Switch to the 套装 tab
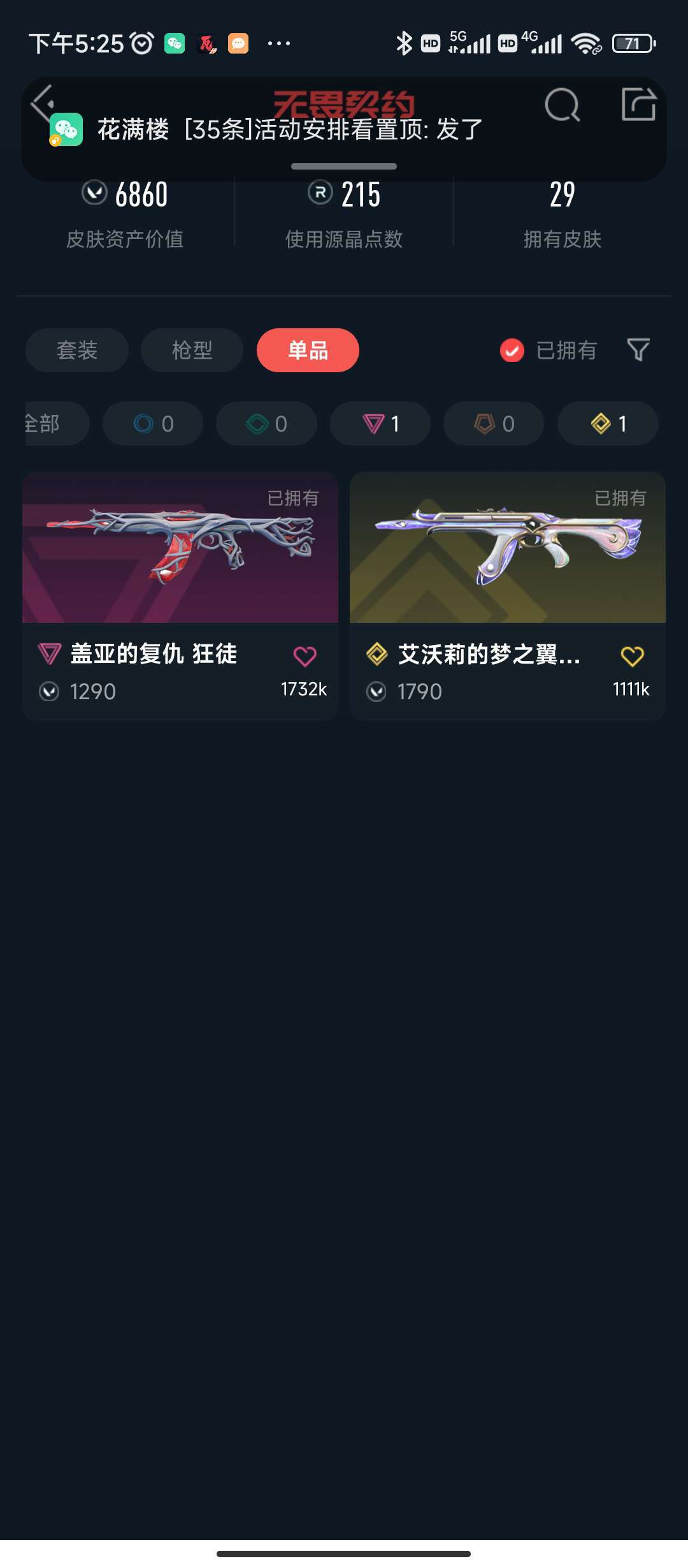 77,350
